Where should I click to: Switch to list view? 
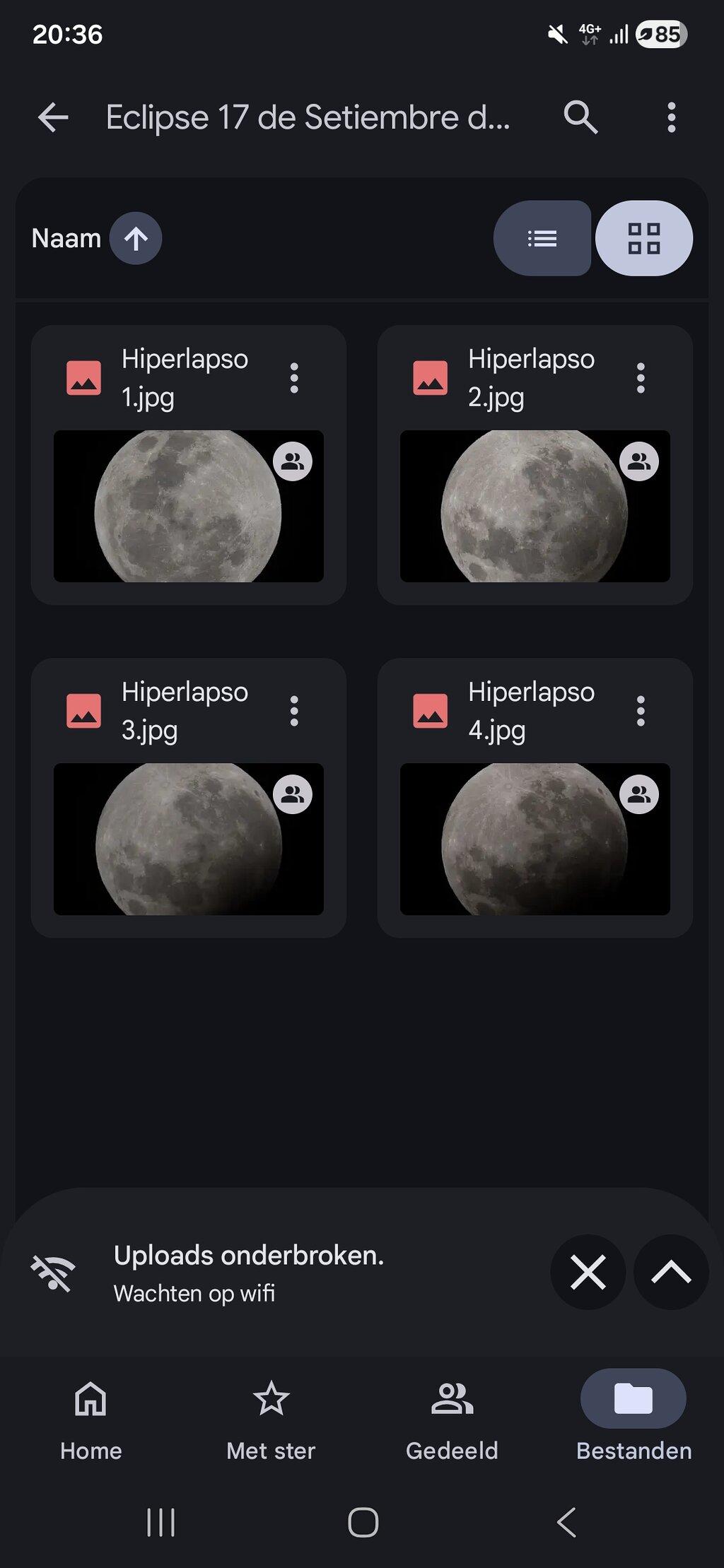tap(542, 239)
